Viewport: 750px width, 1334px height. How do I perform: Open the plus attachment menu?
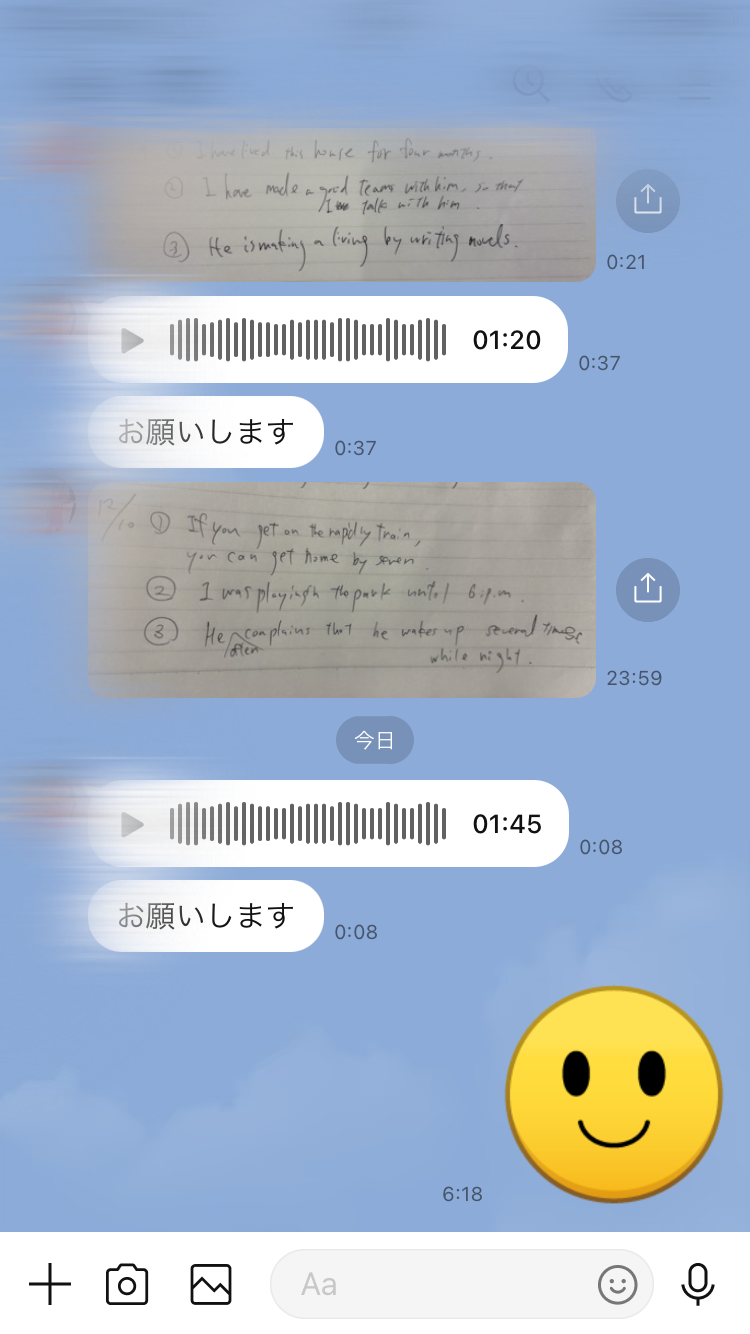[50, 1284]
